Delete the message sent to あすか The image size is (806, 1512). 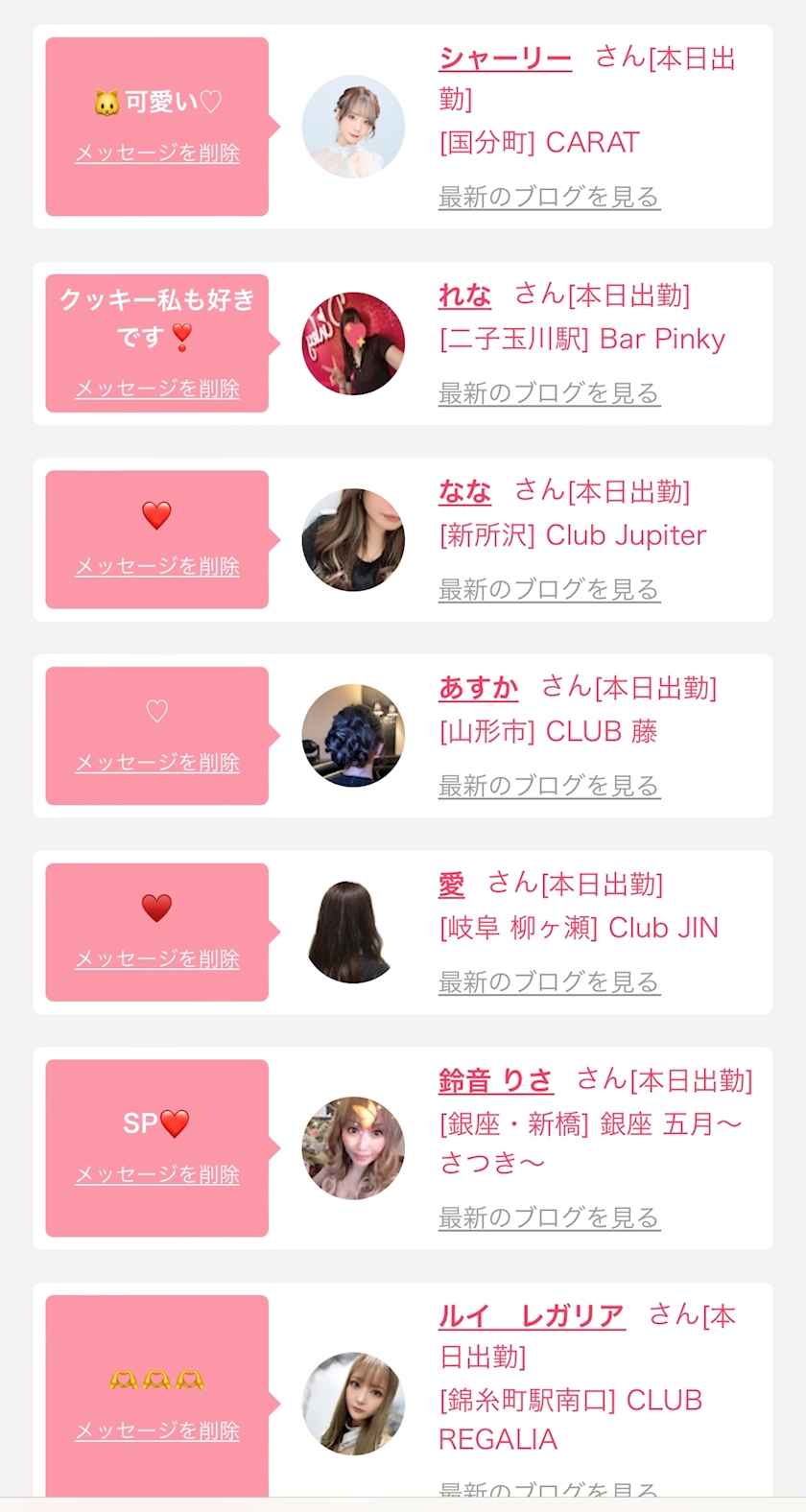coord(157,763)
